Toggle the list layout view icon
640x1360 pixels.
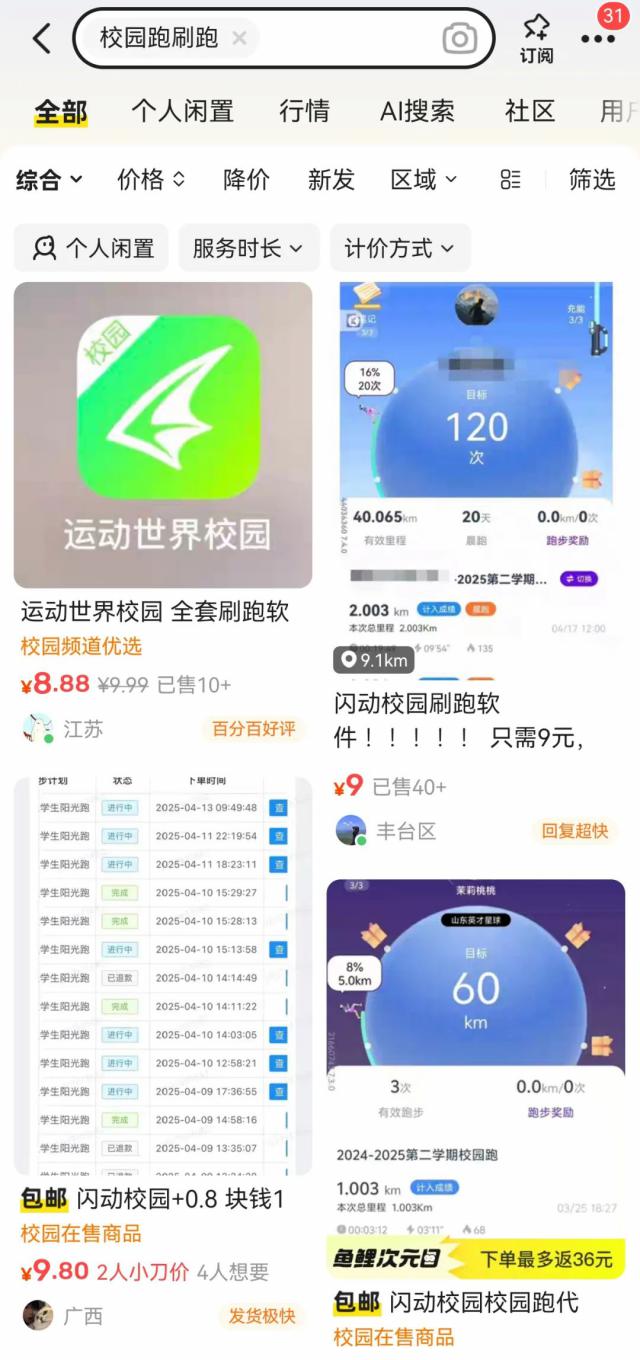coord(510,180)
